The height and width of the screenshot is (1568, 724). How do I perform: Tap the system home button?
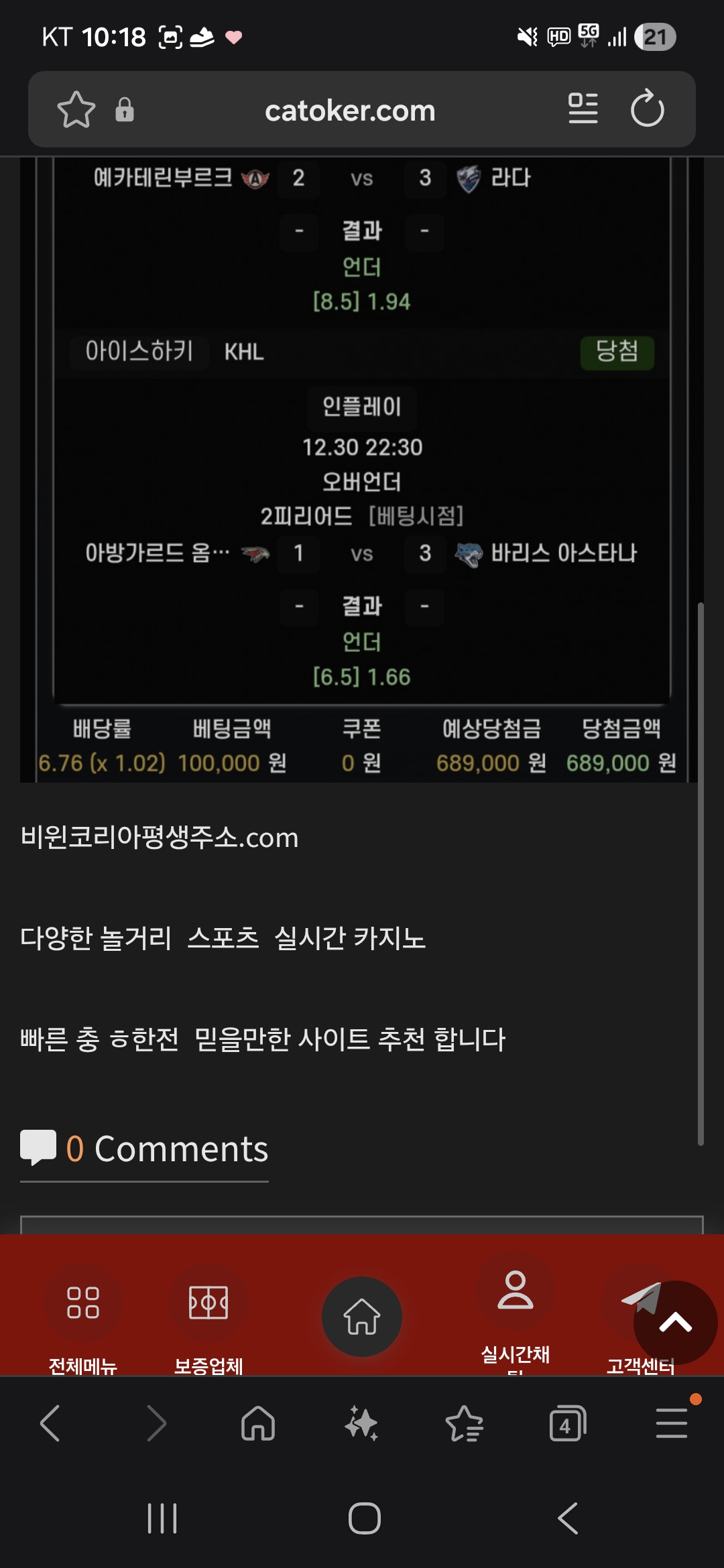[x=364, y=1518]
